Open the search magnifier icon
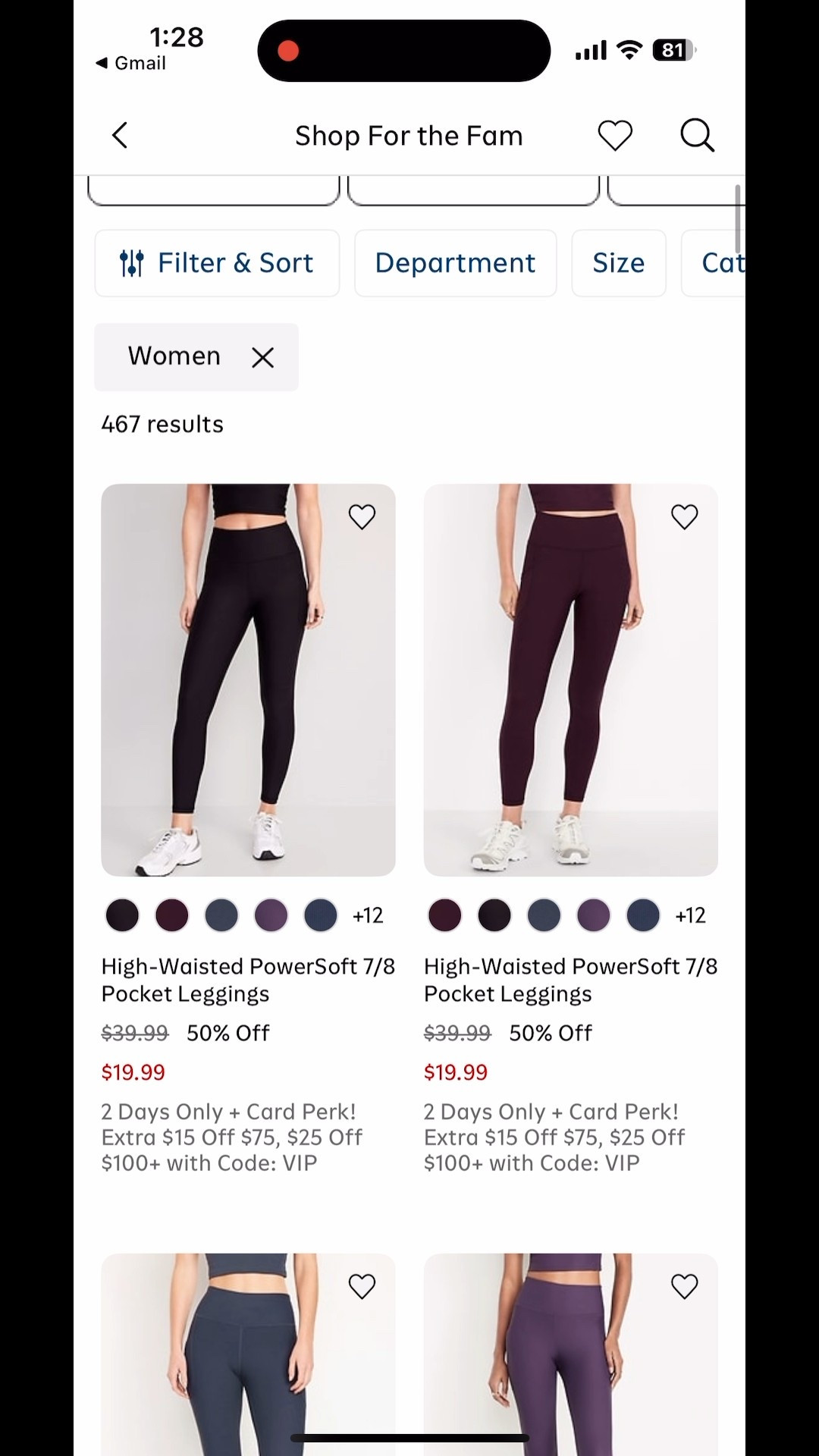Screen dimensions: 819x1456 pos(696,135)
